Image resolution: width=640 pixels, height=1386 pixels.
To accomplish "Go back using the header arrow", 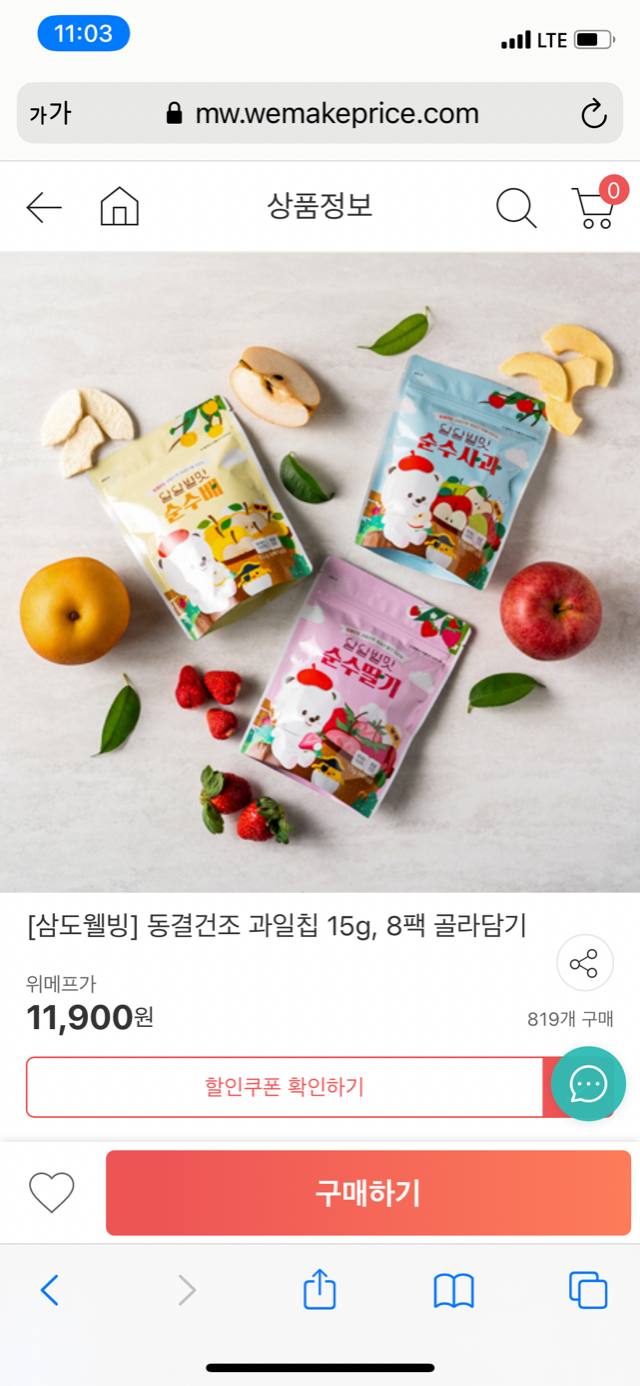I will (44, 208).
